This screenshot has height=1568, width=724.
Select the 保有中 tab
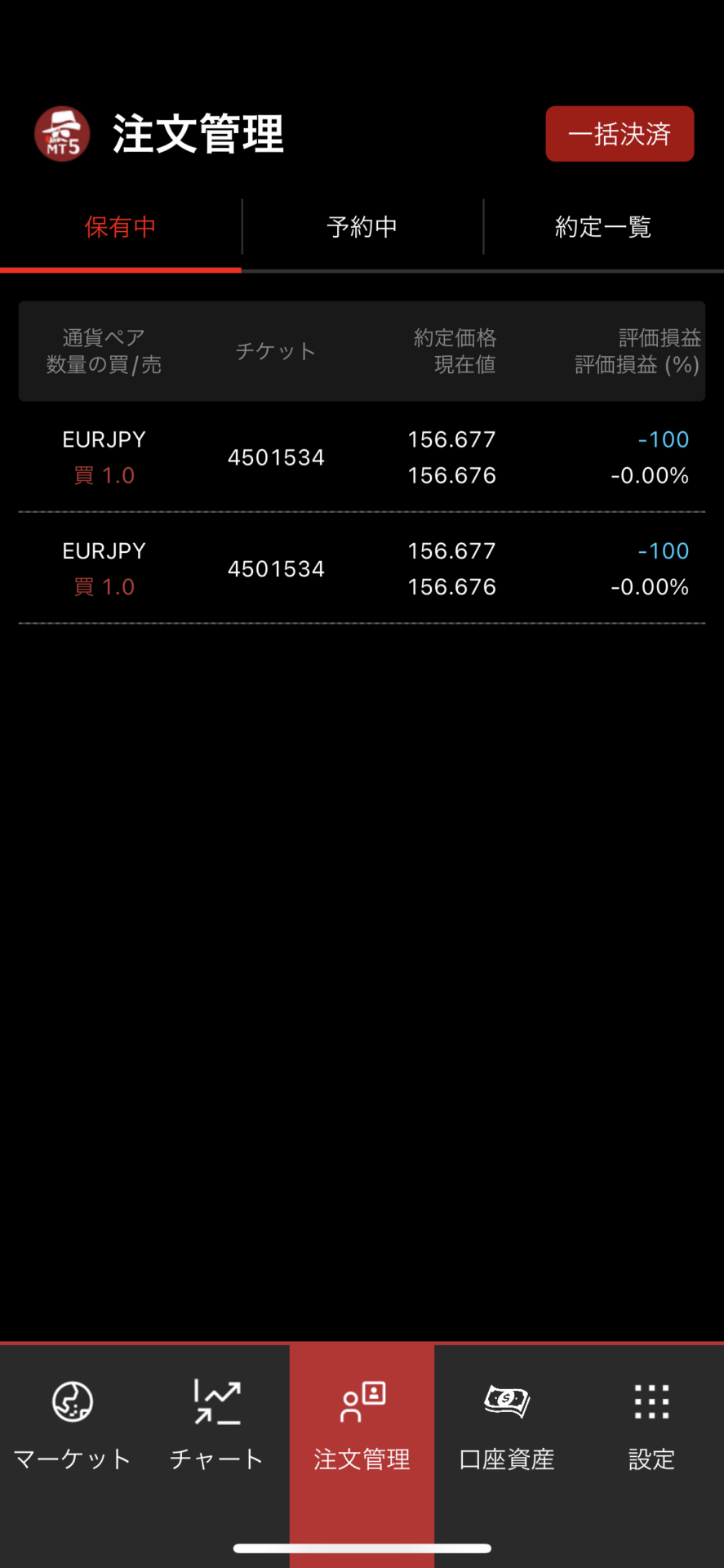[x=120, y=227]
